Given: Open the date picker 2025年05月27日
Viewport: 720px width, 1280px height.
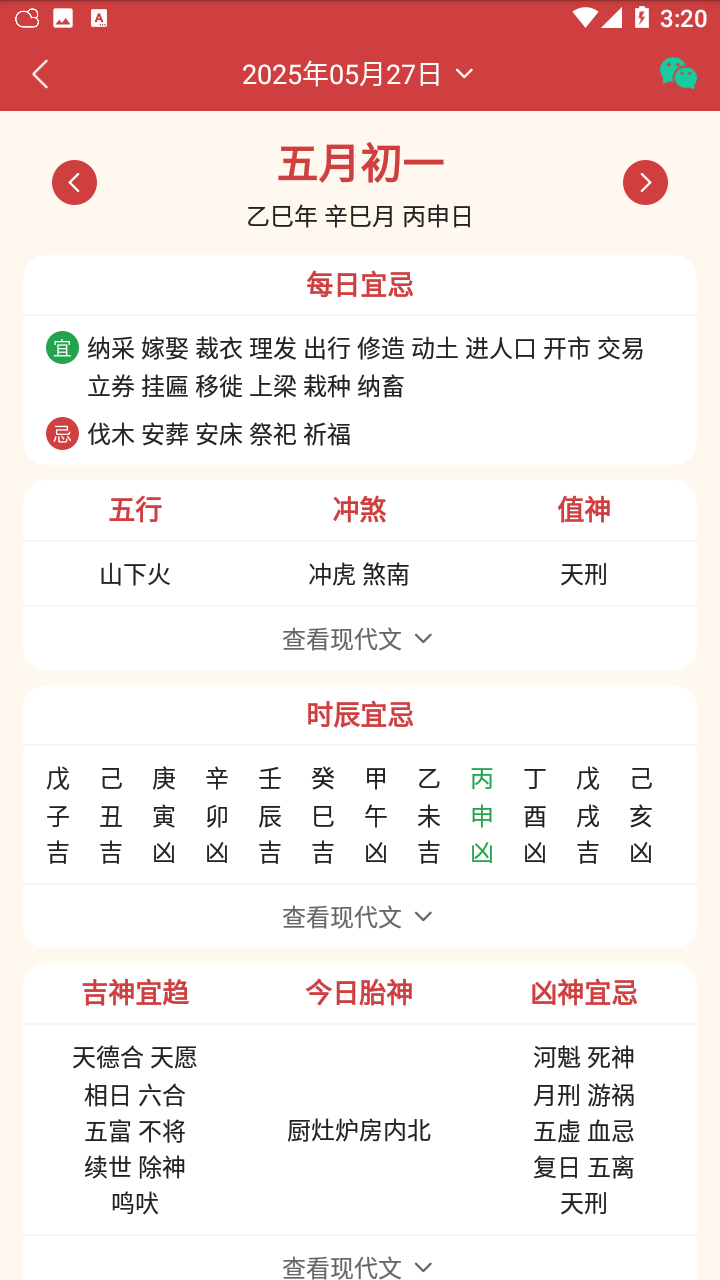Looking at the screenshot, I should [358, 74].
